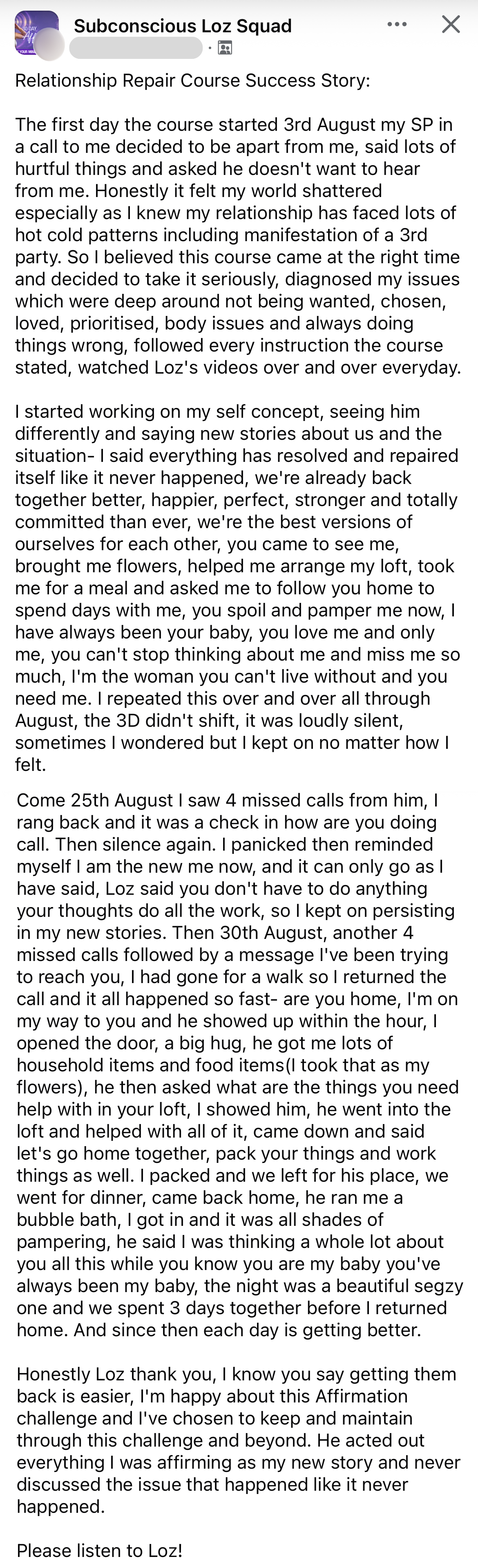Tap the group profile picture thumbnail

(x=36, y=33)
